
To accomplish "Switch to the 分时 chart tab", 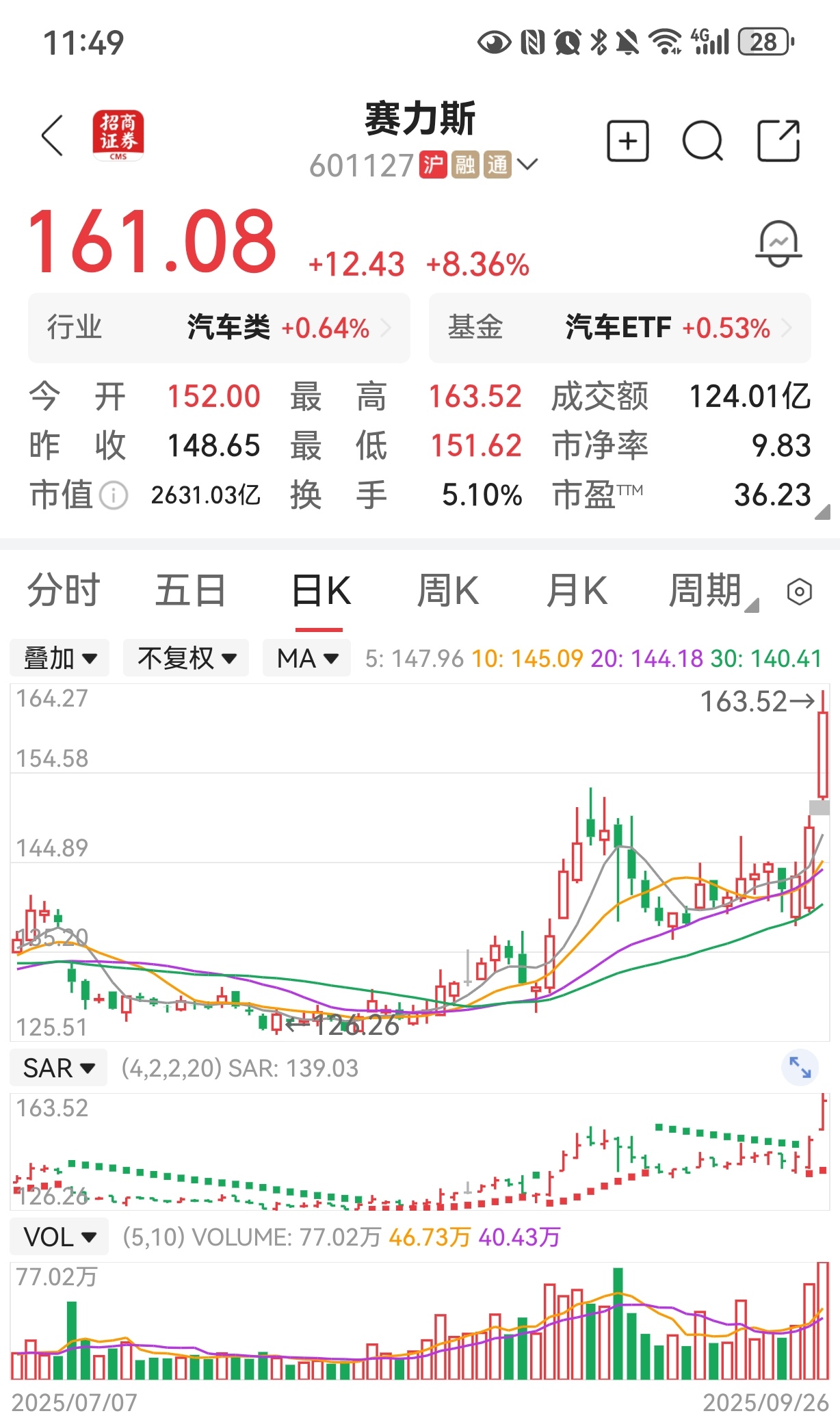I will (x=64, y=591).
